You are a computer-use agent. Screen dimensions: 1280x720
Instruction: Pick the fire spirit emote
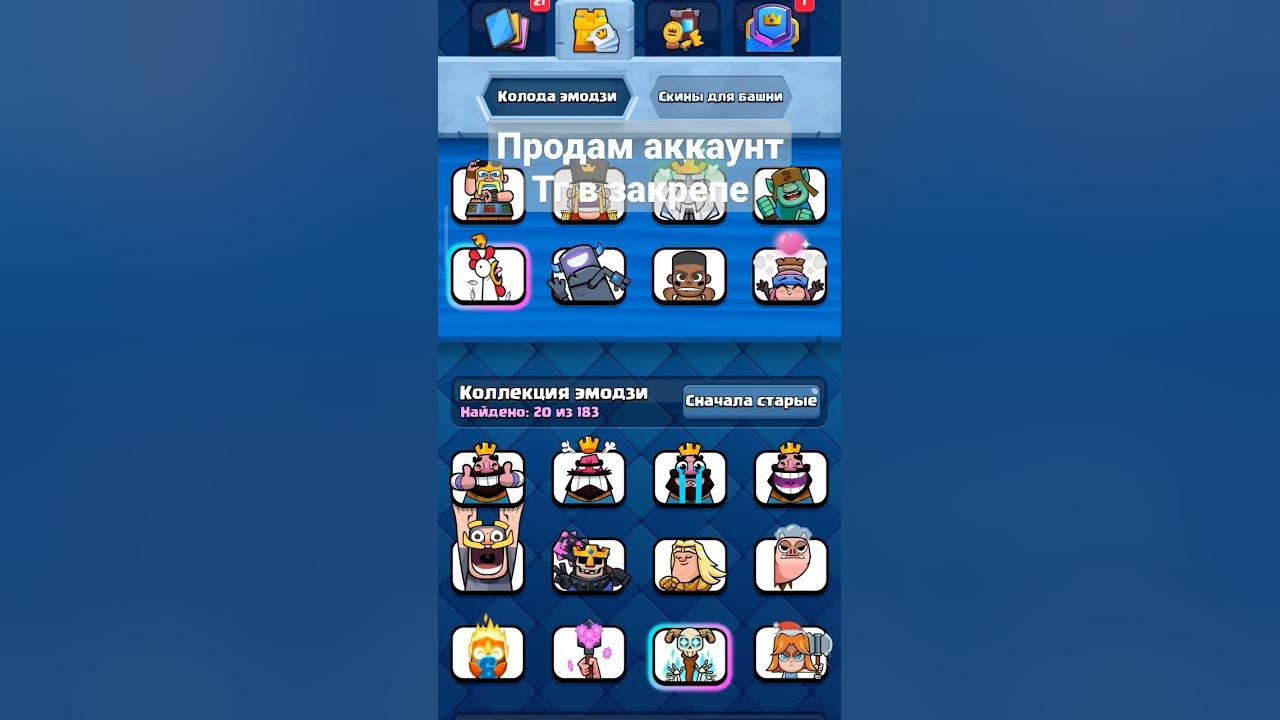[x=488, y=653]
